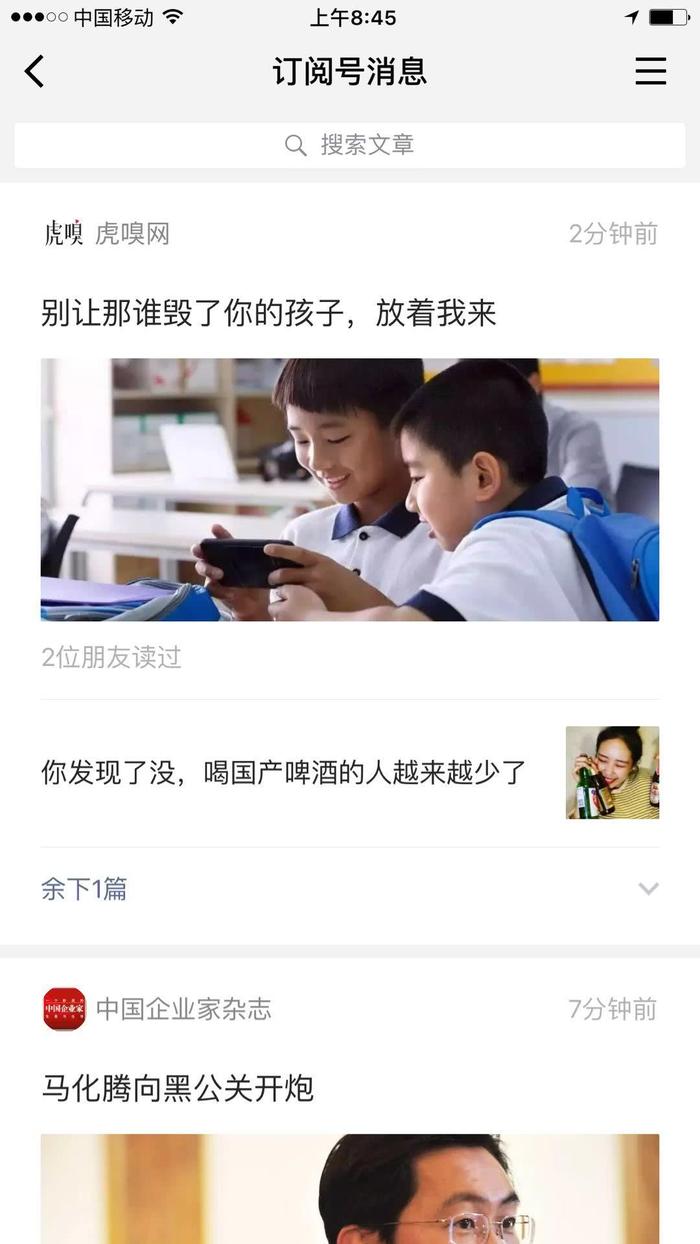
Task: Open the hamburger list menu
Action: (x=650, y=71)
